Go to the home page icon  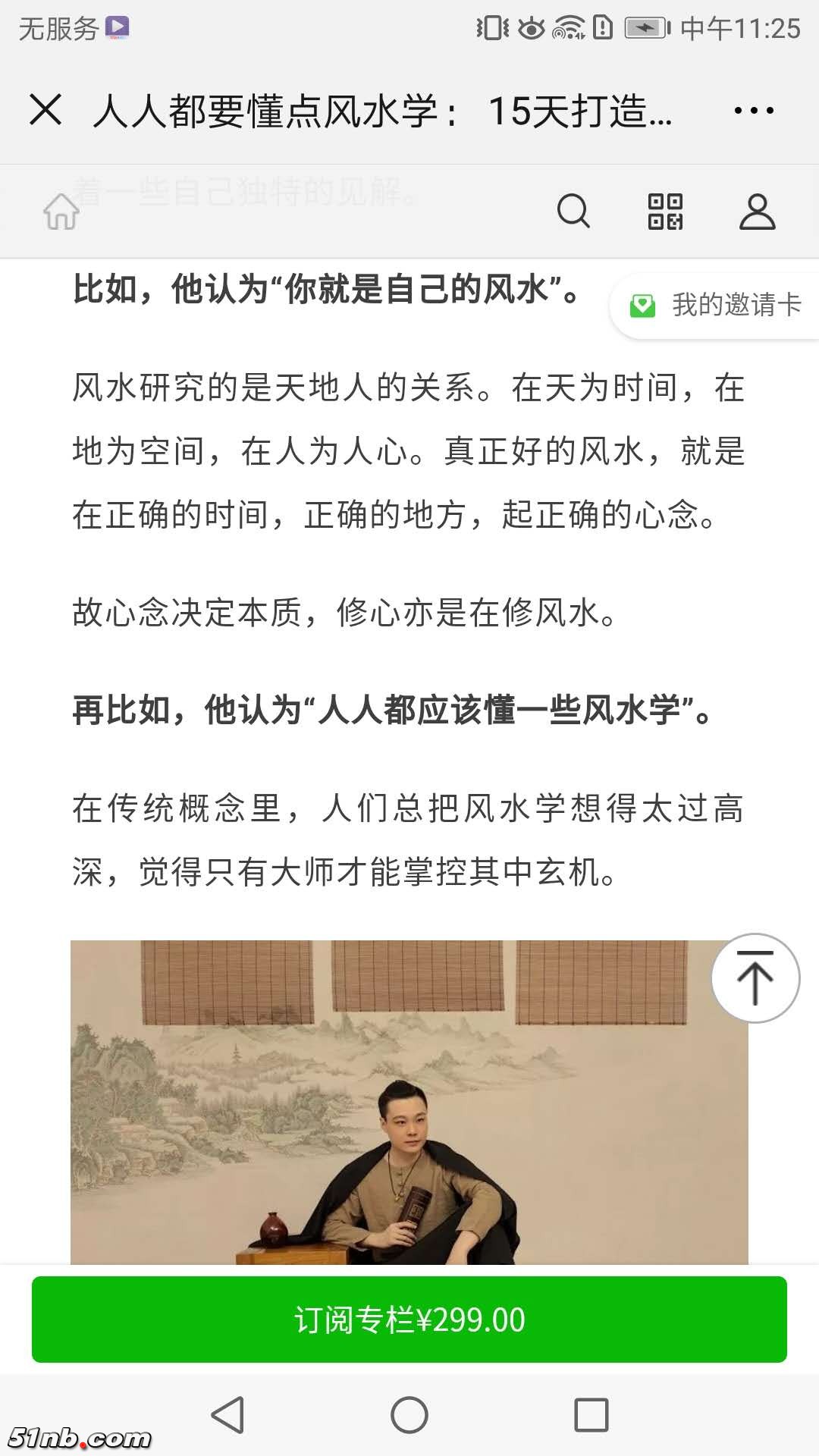coord(61,211)
